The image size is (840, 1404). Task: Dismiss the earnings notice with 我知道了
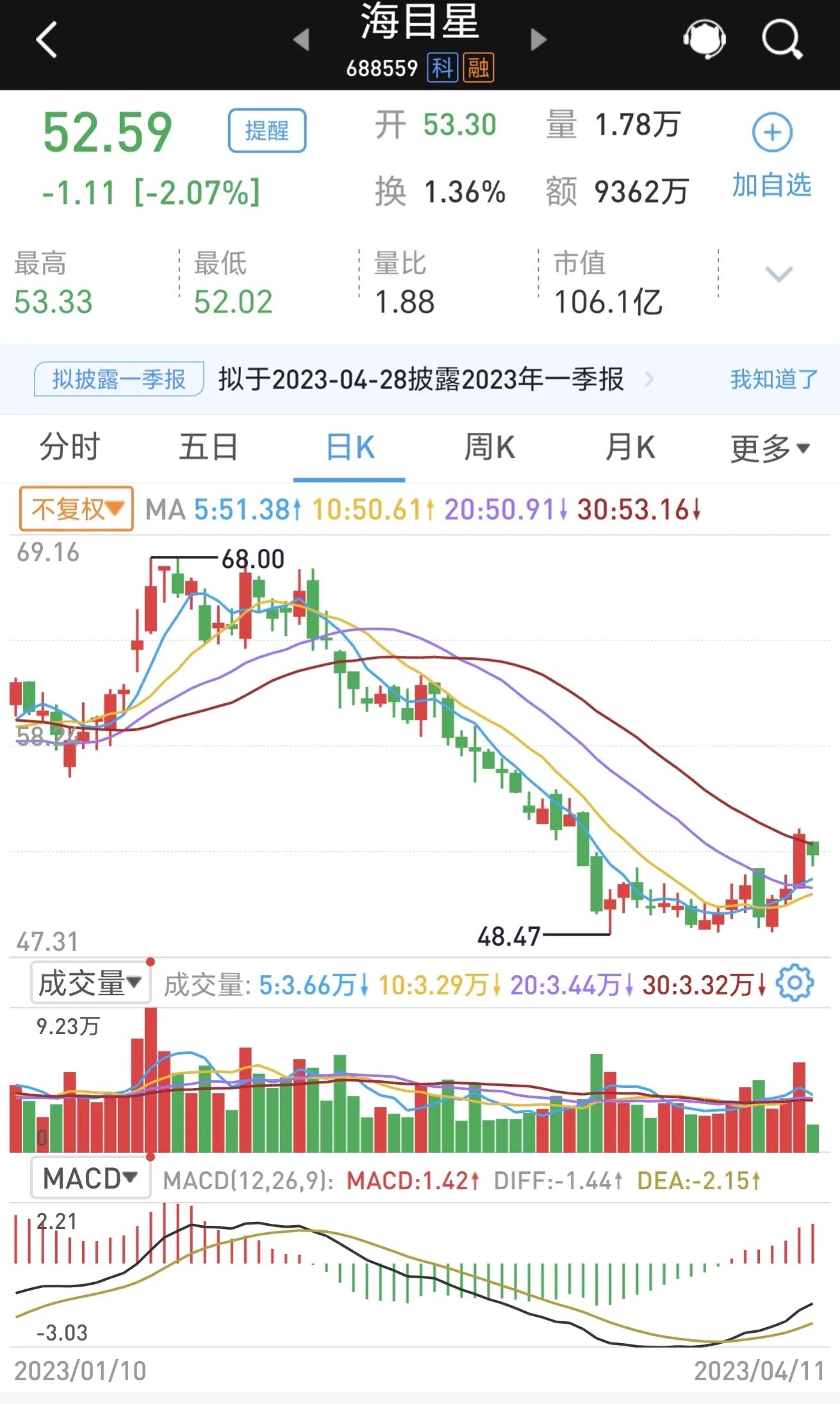[x=772, y=379]
